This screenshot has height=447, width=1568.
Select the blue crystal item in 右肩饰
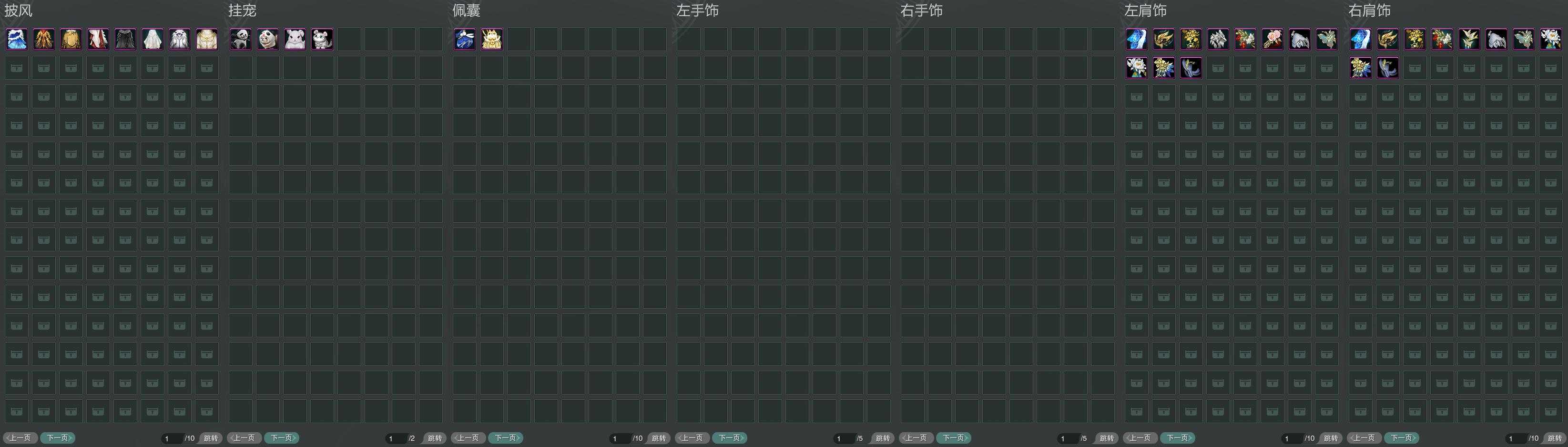point(1360,39)
